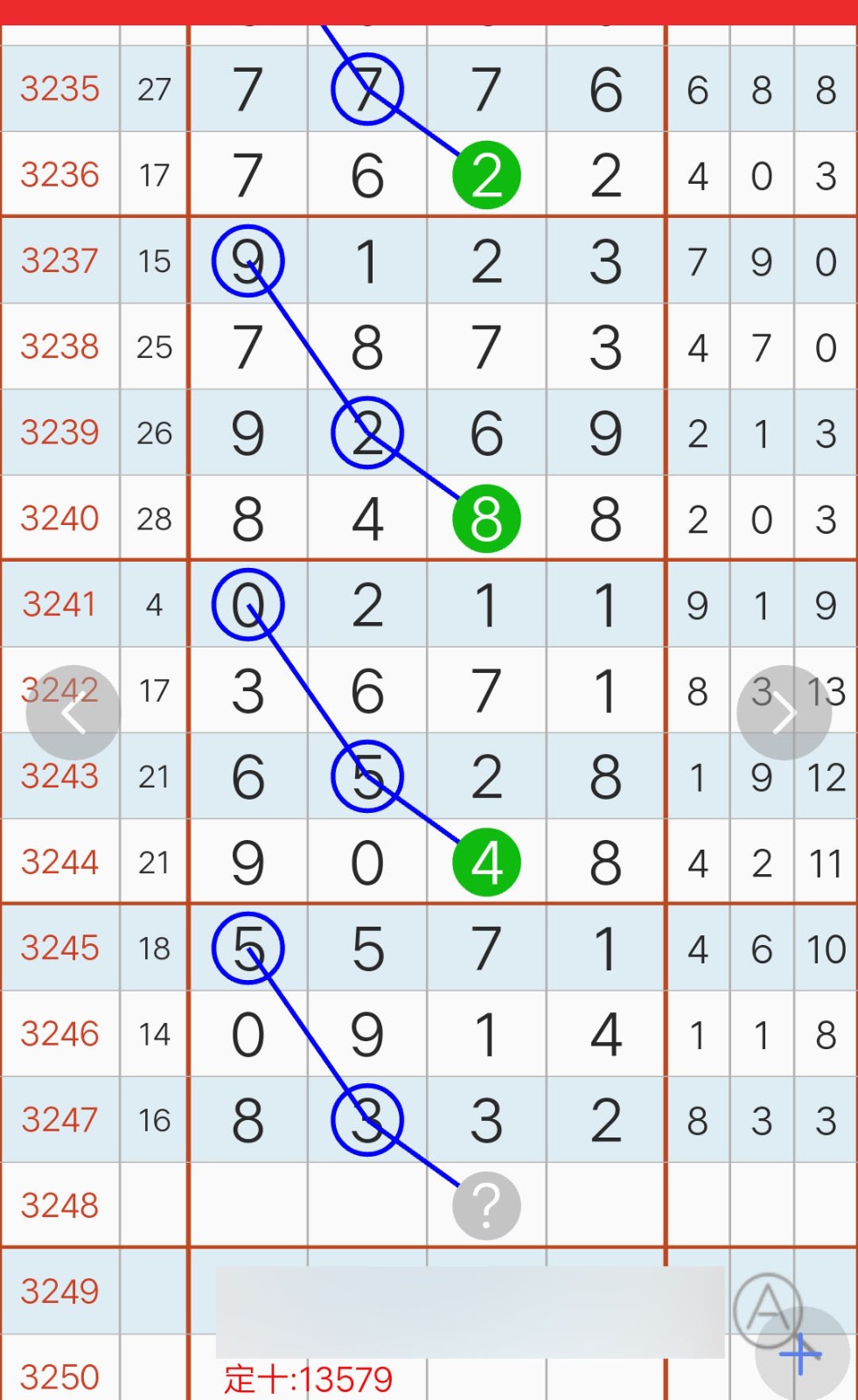Go to the next chart page
Viewport: 858px width, 1400px height.
(784, 713)
